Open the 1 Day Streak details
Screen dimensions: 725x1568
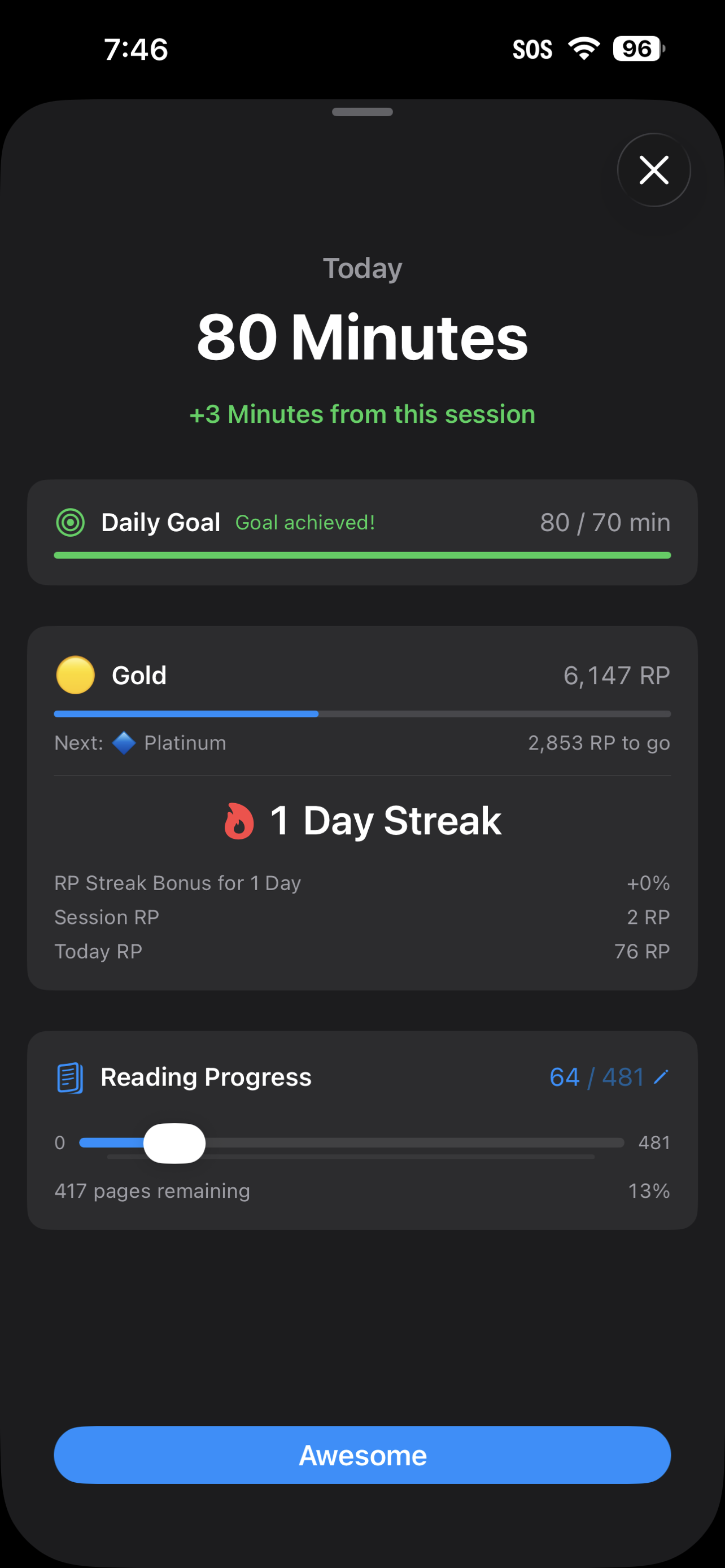point(362,820)
